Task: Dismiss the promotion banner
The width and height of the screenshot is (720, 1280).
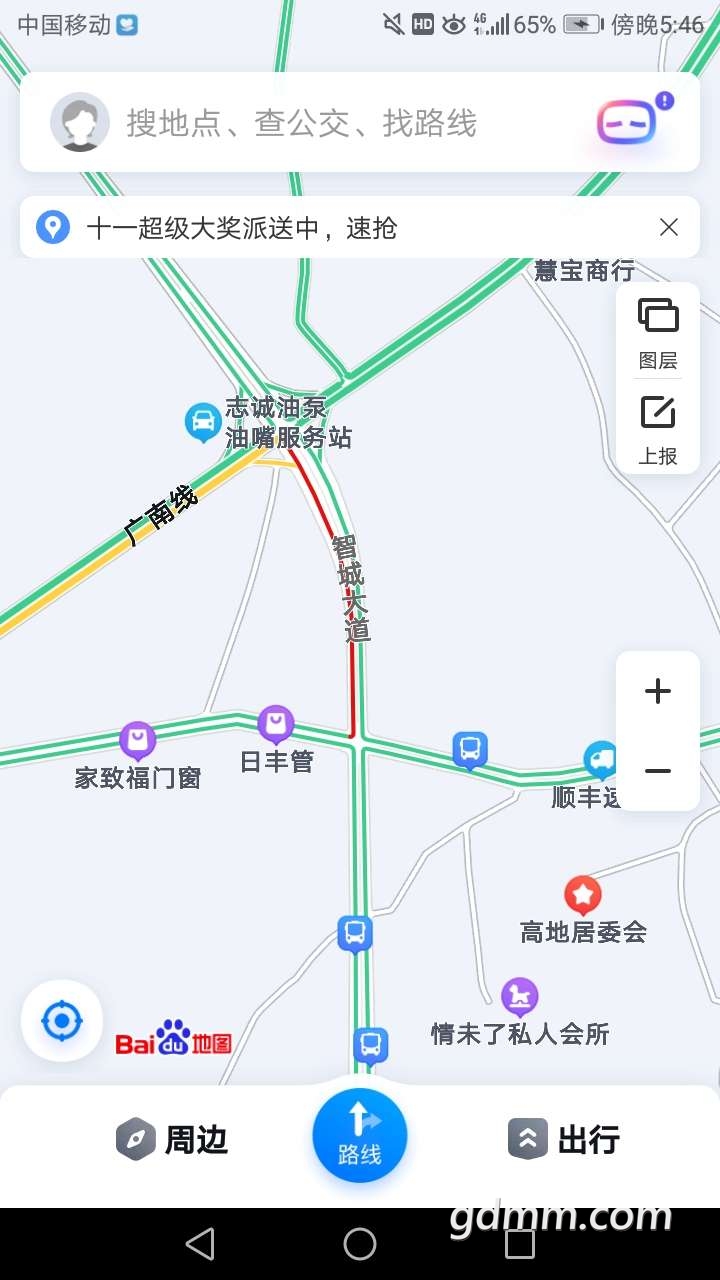Action: point(669,228)
